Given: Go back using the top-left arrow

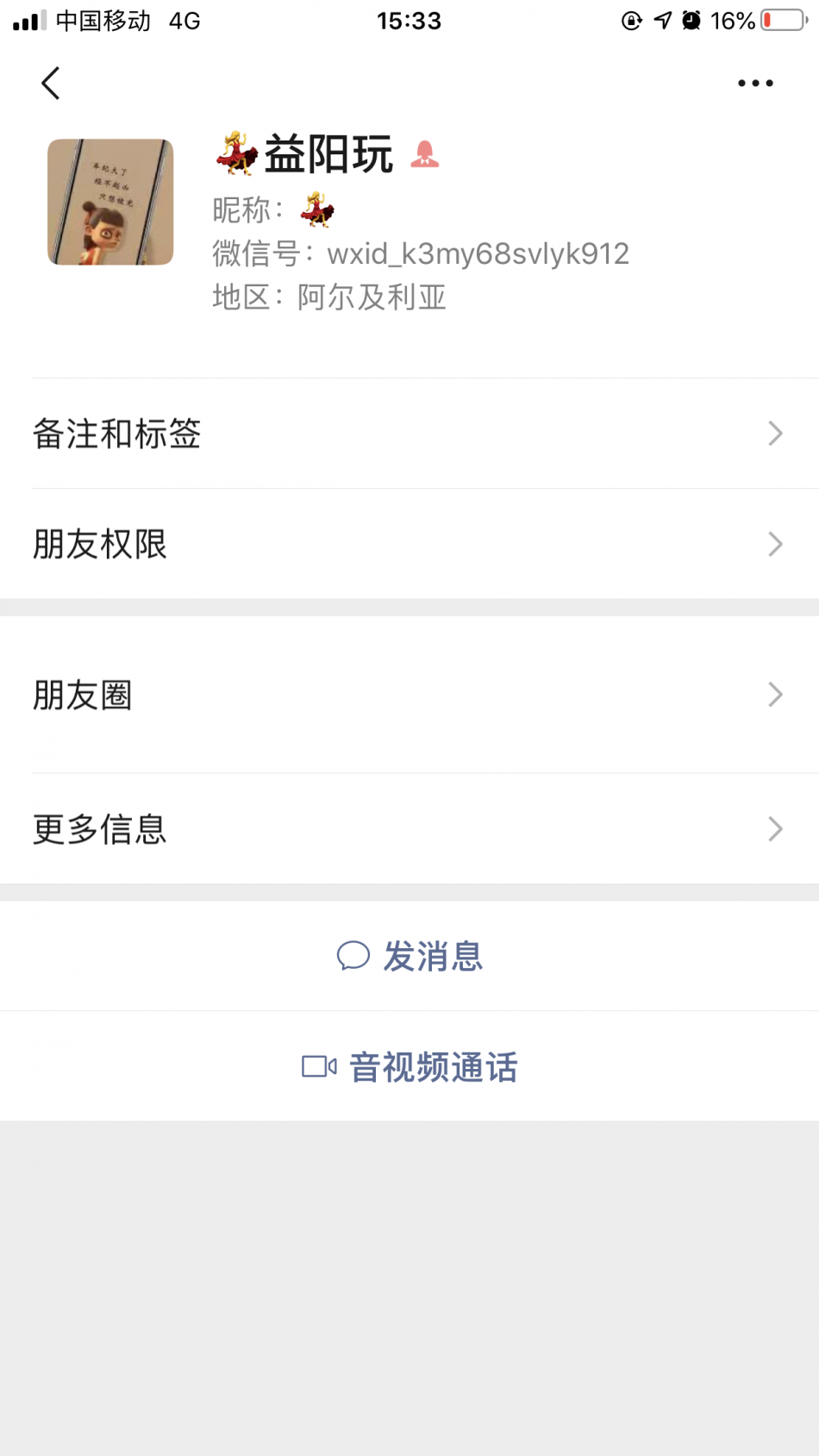Looking at the screenshot, I should click(51, 84).
